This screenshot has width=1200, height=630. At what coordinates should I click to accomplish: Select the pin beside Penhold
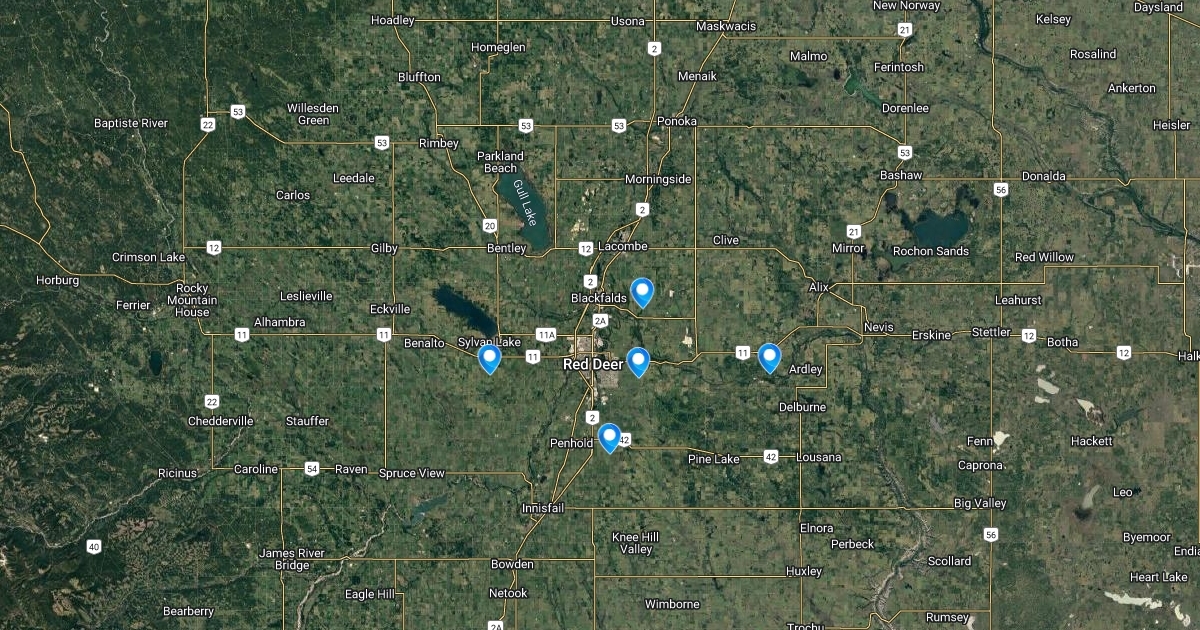pyautogui.click(x=609, y=437)
